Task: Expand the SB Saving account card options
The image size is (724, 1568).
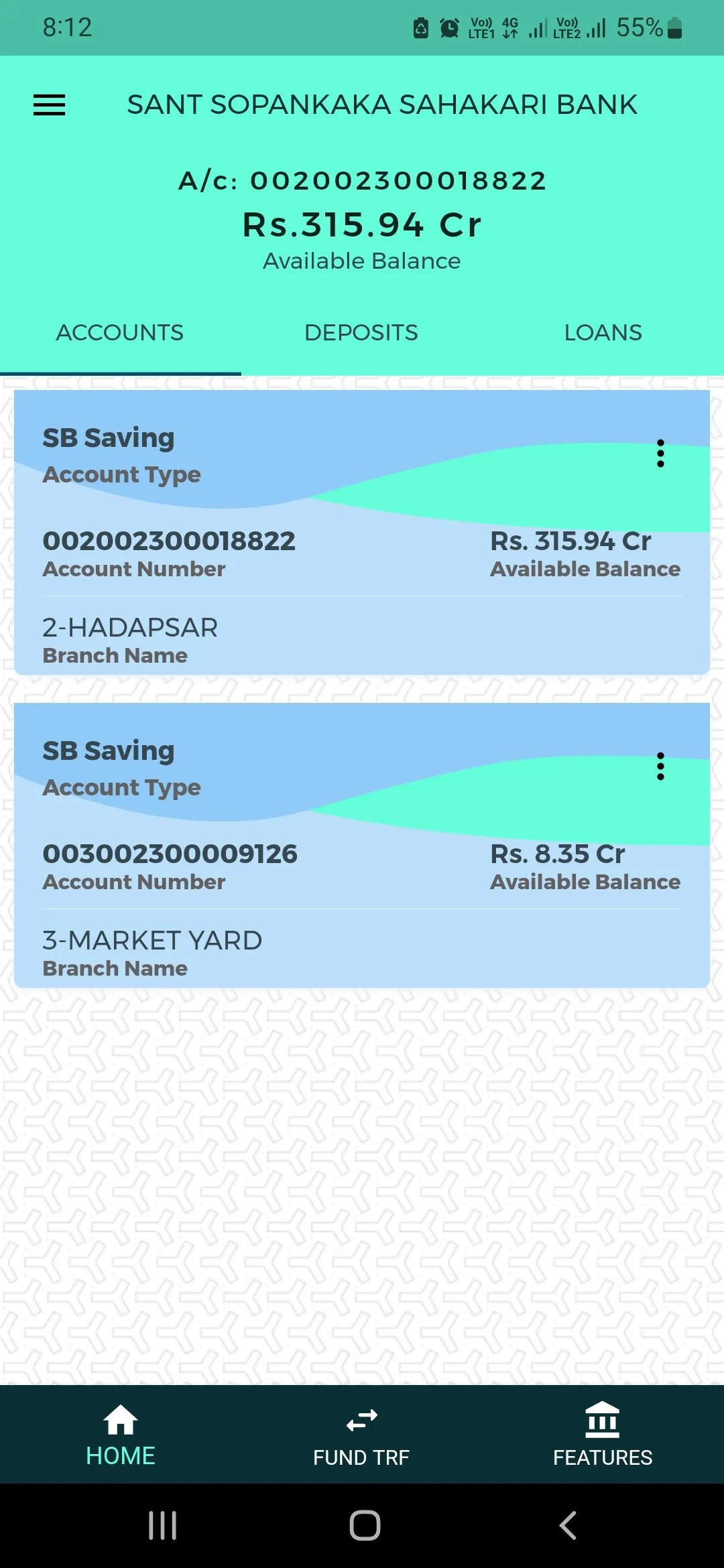Action: [x=660, y=453]
